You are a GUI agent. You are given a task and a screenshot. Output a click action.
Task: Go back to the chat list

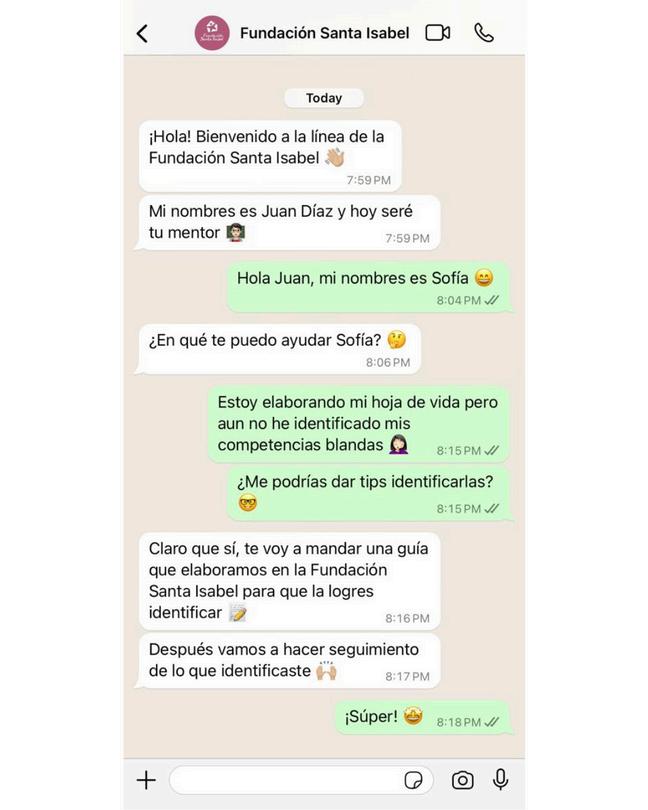[142, 34]
